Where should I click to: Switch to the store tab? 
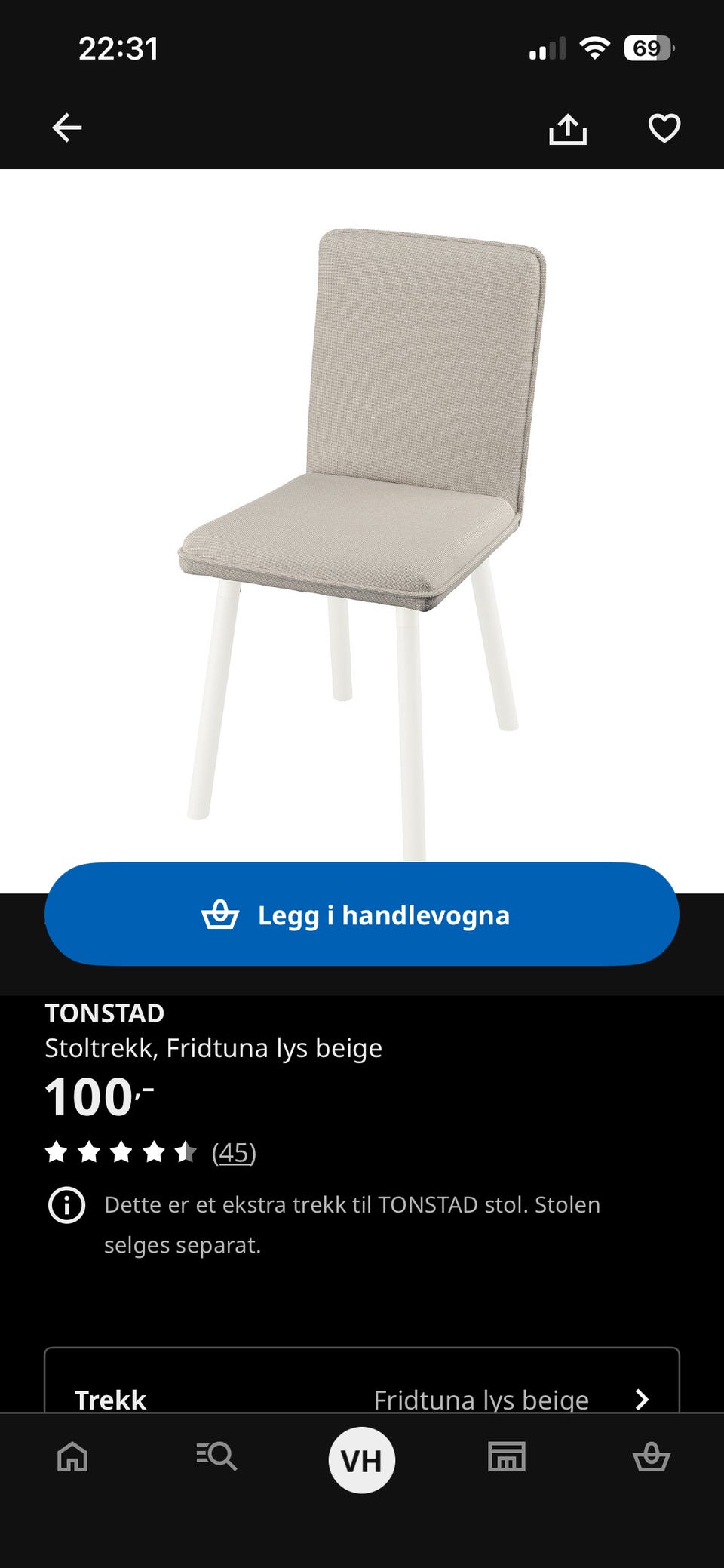pos(507,1456)
